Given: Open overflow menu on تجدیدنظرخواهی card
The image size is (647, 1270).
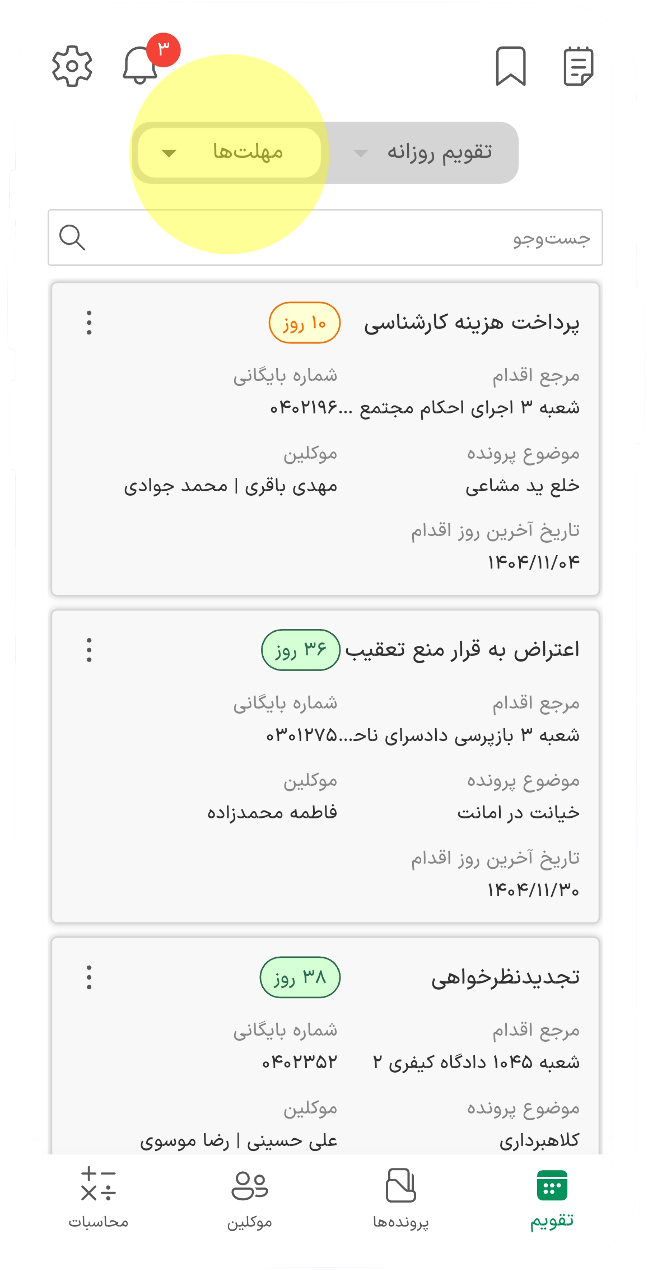Looking at the screenshot, I should coord(89,977).
